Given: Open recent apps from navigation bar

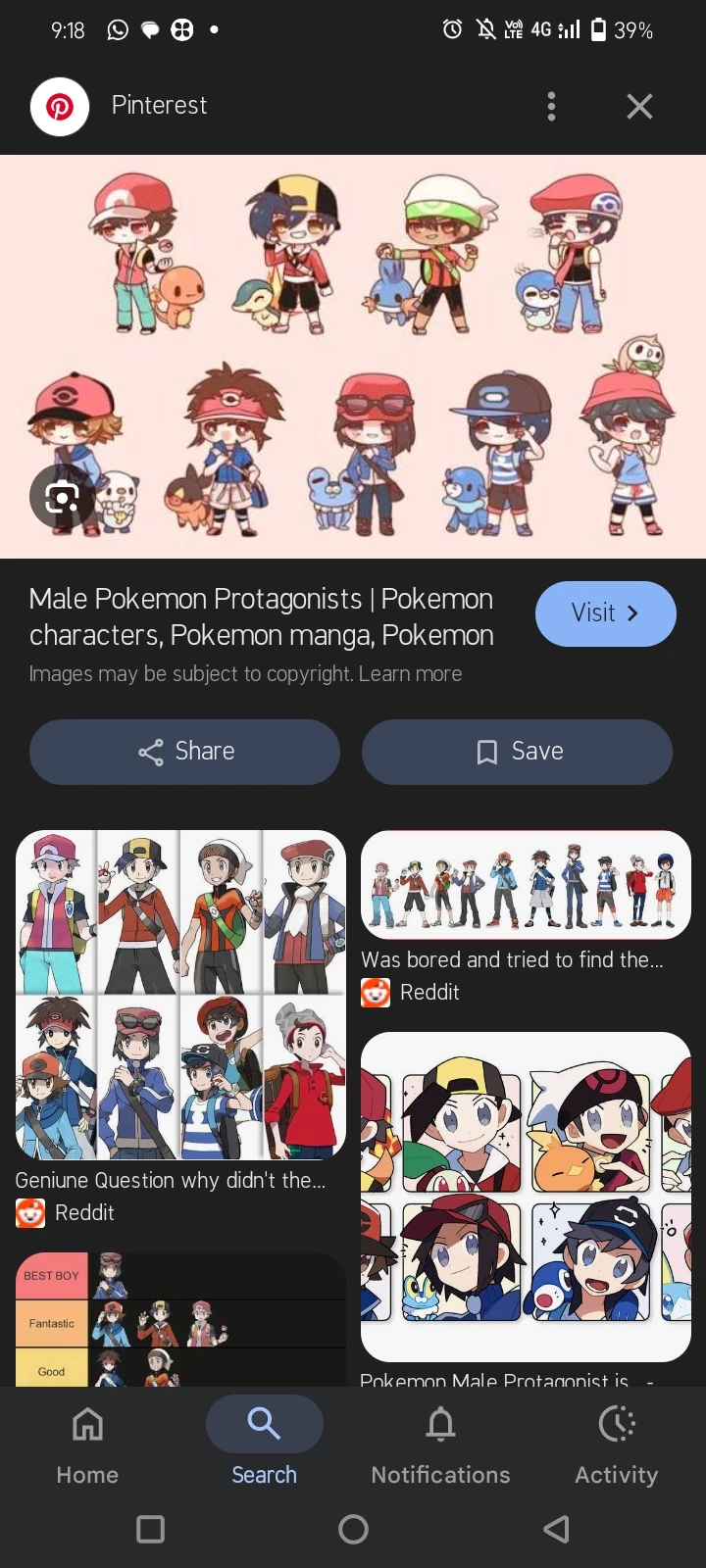Looking at the screenshot, I should pyautogui.click(x=150, y=1529).
